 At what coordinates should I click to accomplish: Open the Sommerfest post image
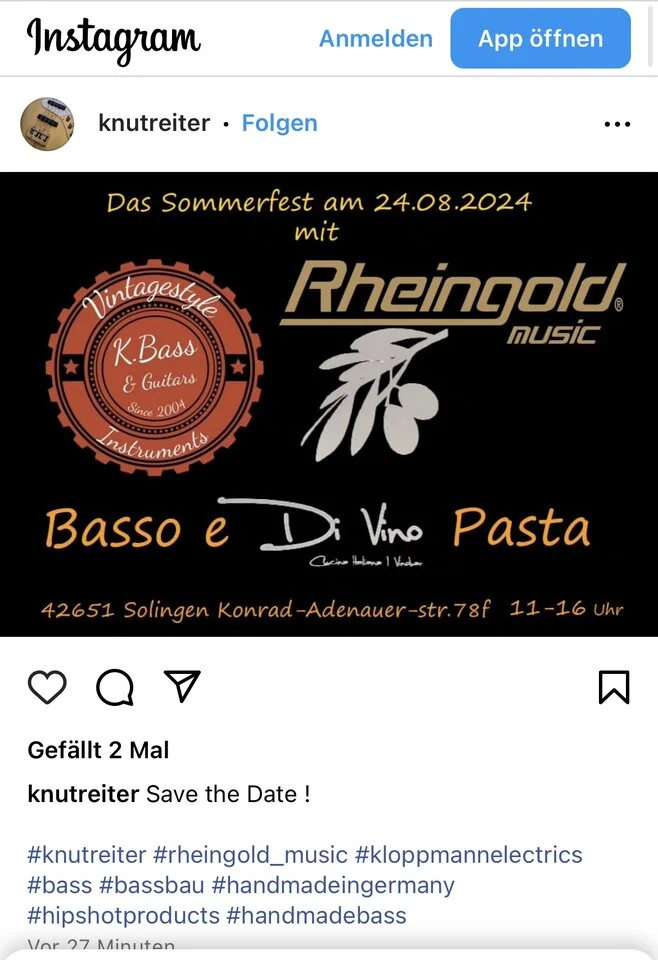tap(329, 404)
